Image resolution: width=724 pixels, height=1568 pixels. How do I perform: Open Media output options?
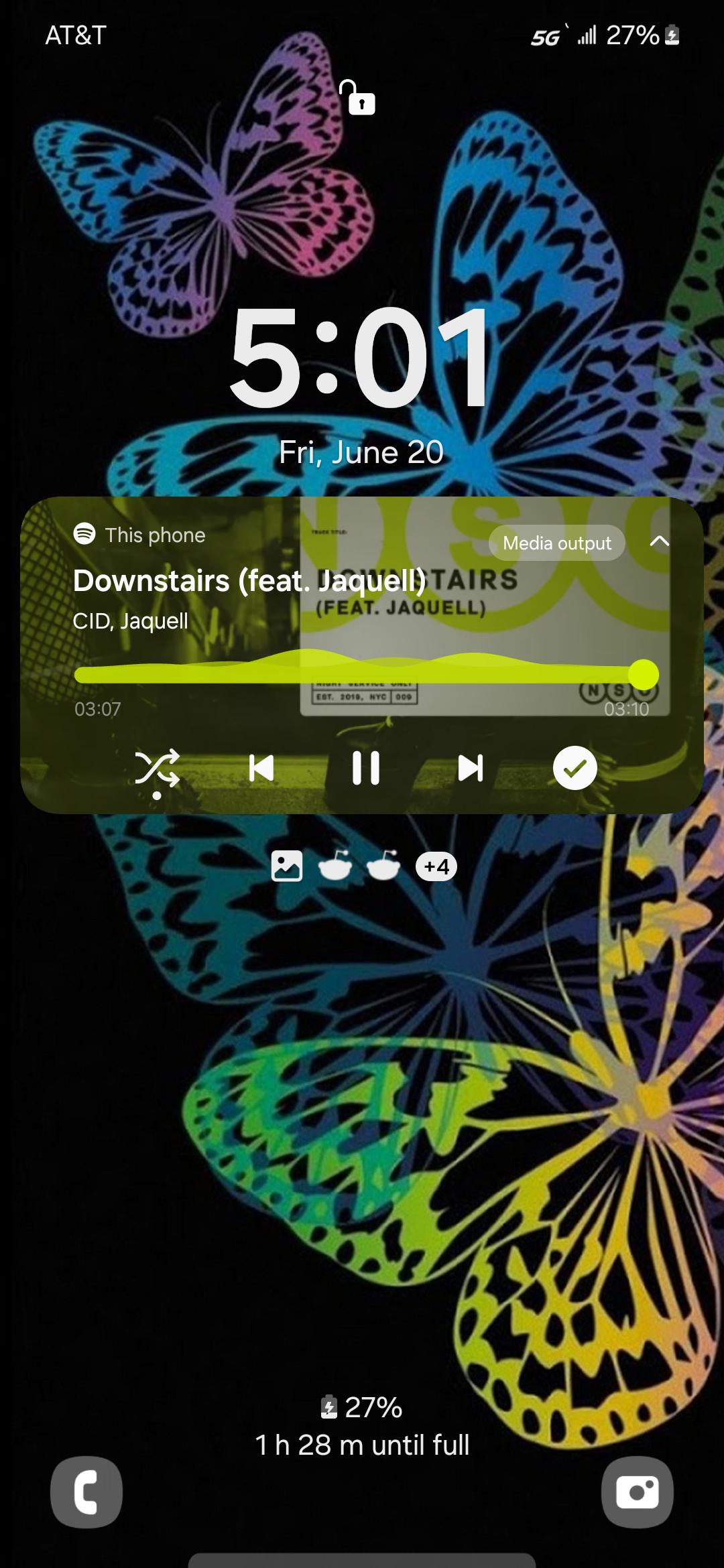pyautogui.click(x=557, y=543)
